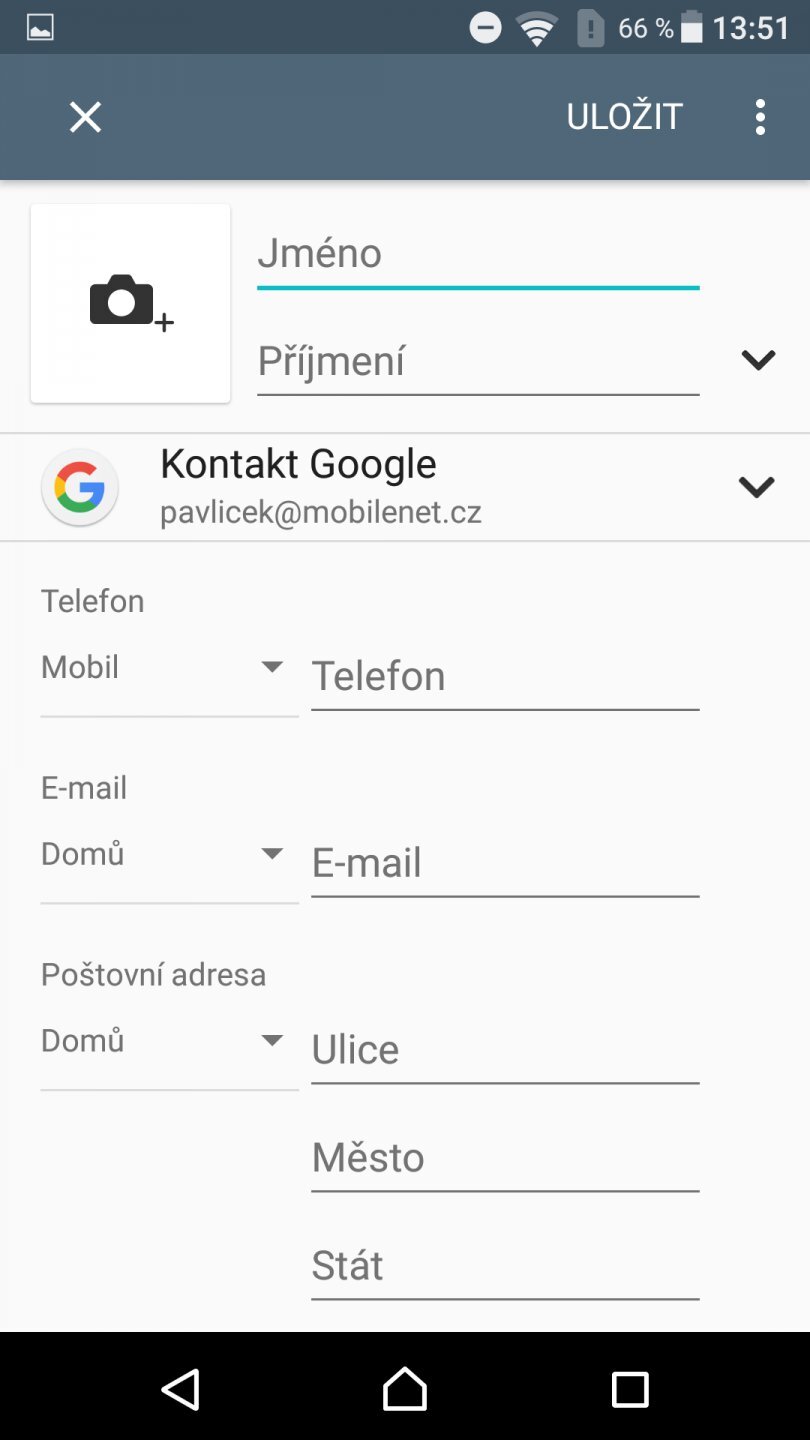Open the Google account selector

pyautogui.click(x=757, y=487)
